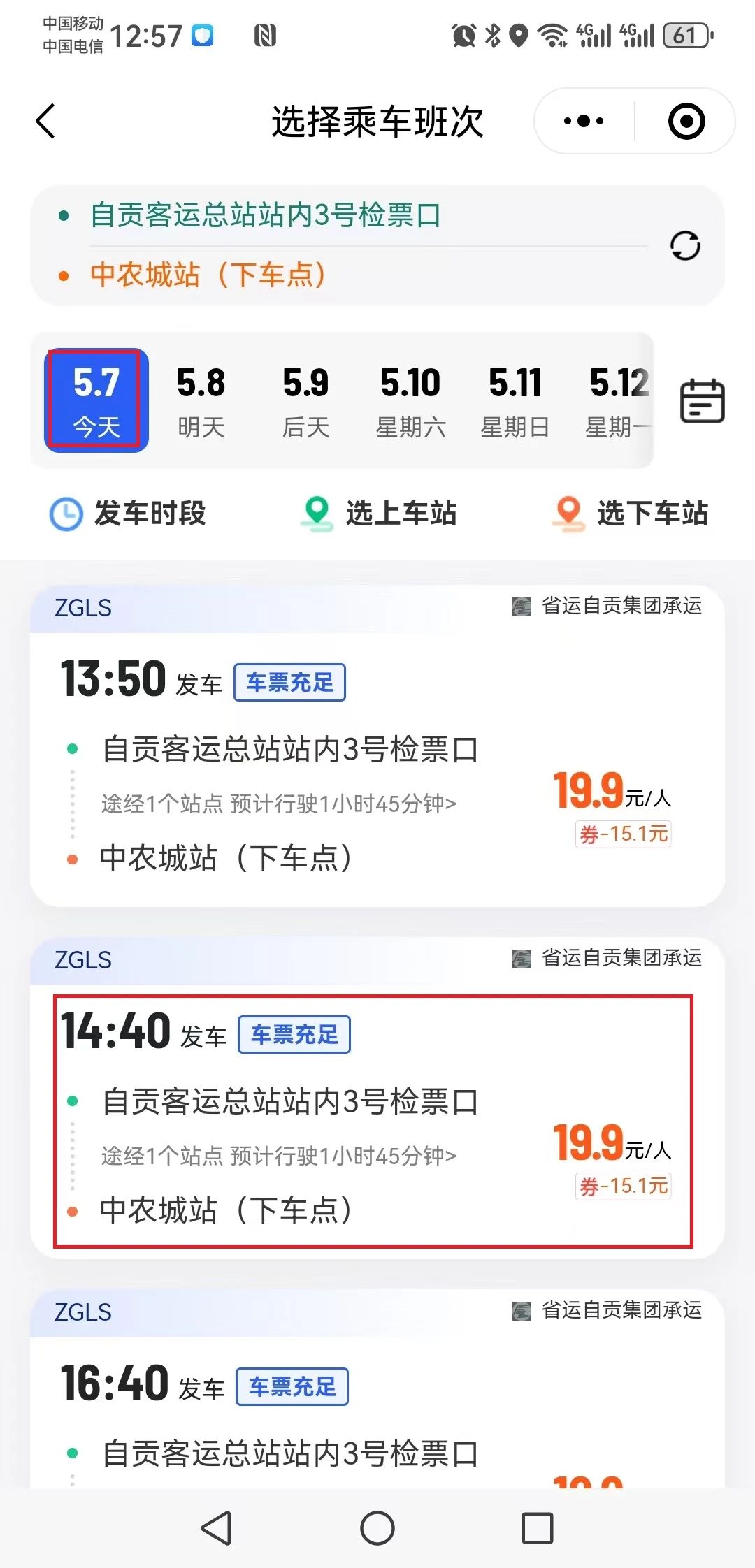Tap the system home button

click(377, 1528)
